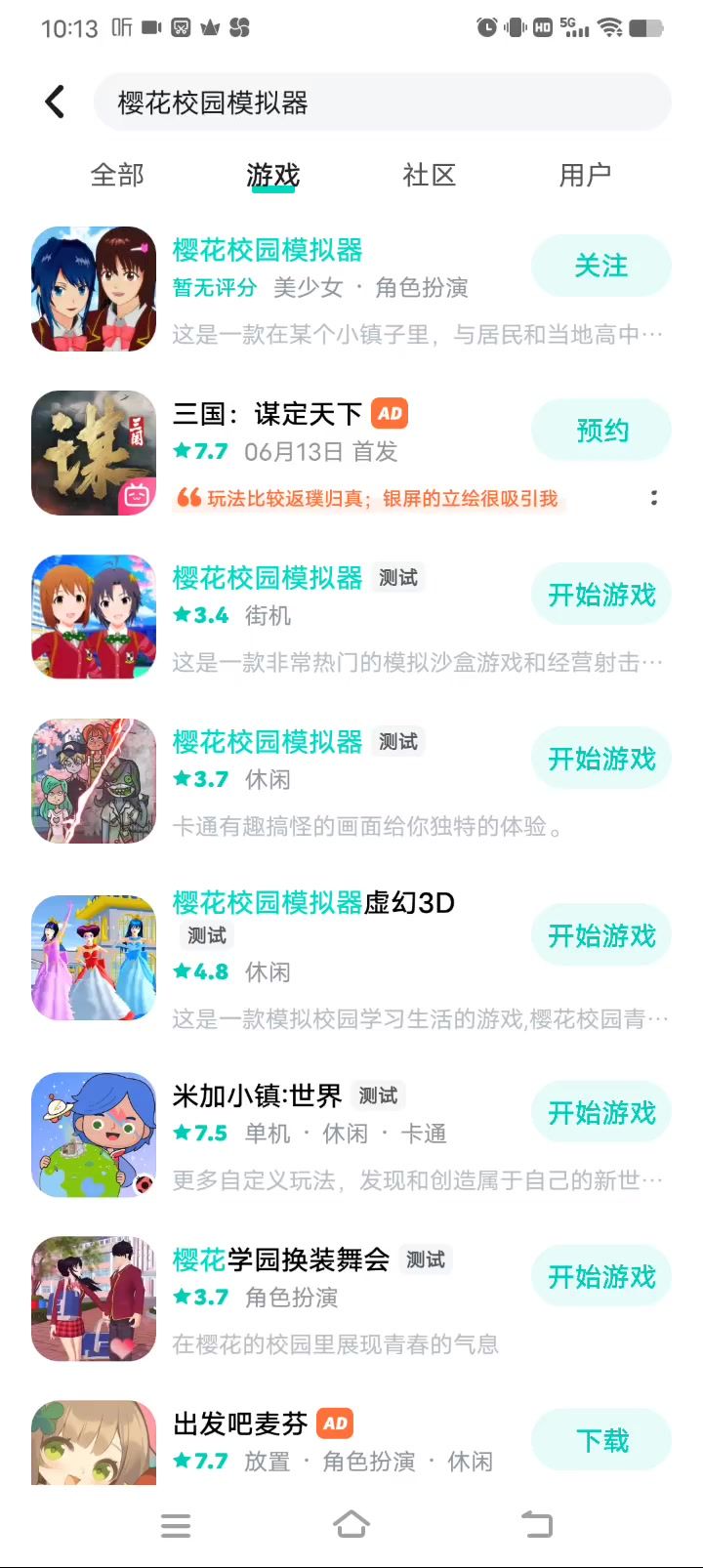Edit the 樱花校园模拟器 search field

click(381, 103)
